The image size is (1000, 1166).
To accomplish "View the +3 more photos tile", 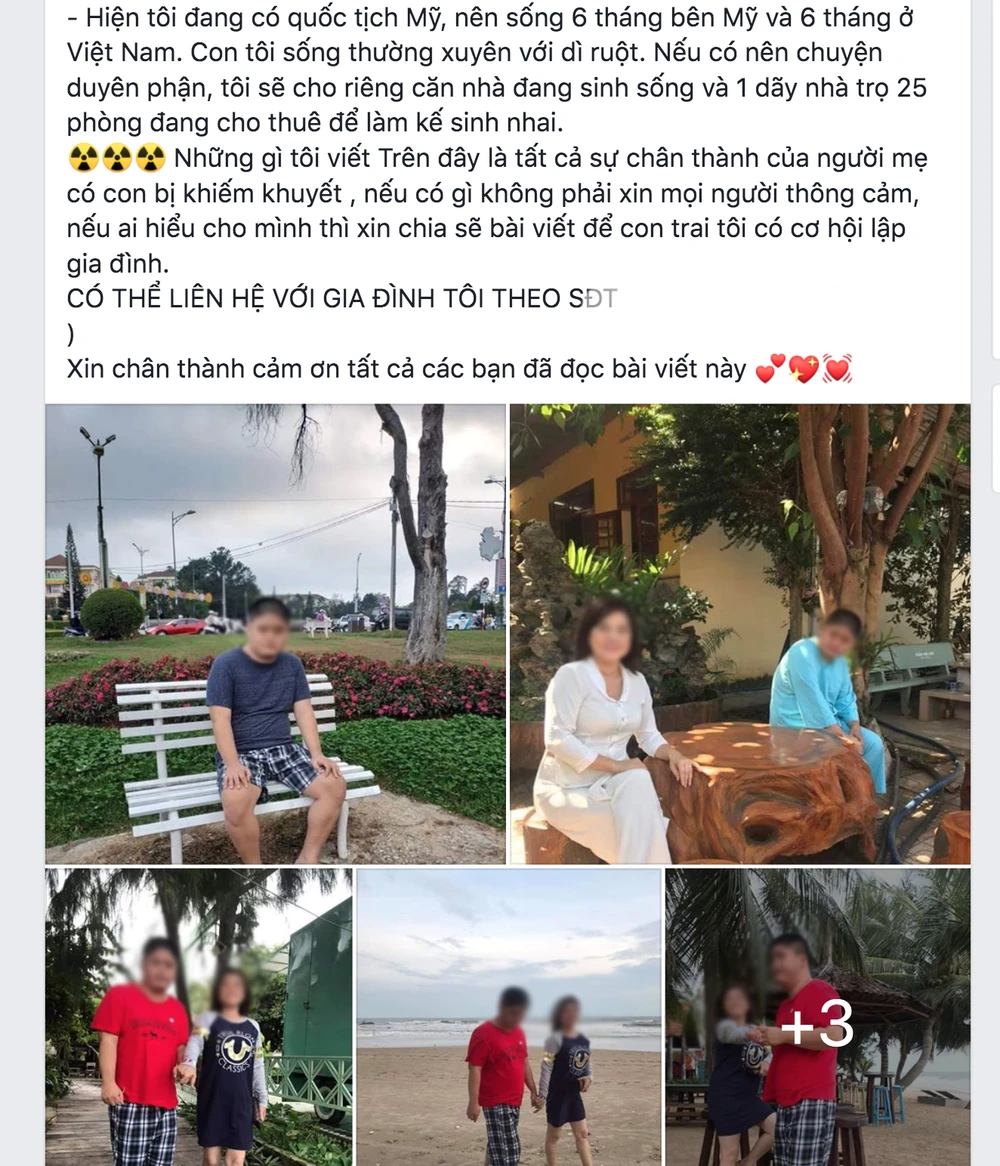I will click(x=818, y=1015).
